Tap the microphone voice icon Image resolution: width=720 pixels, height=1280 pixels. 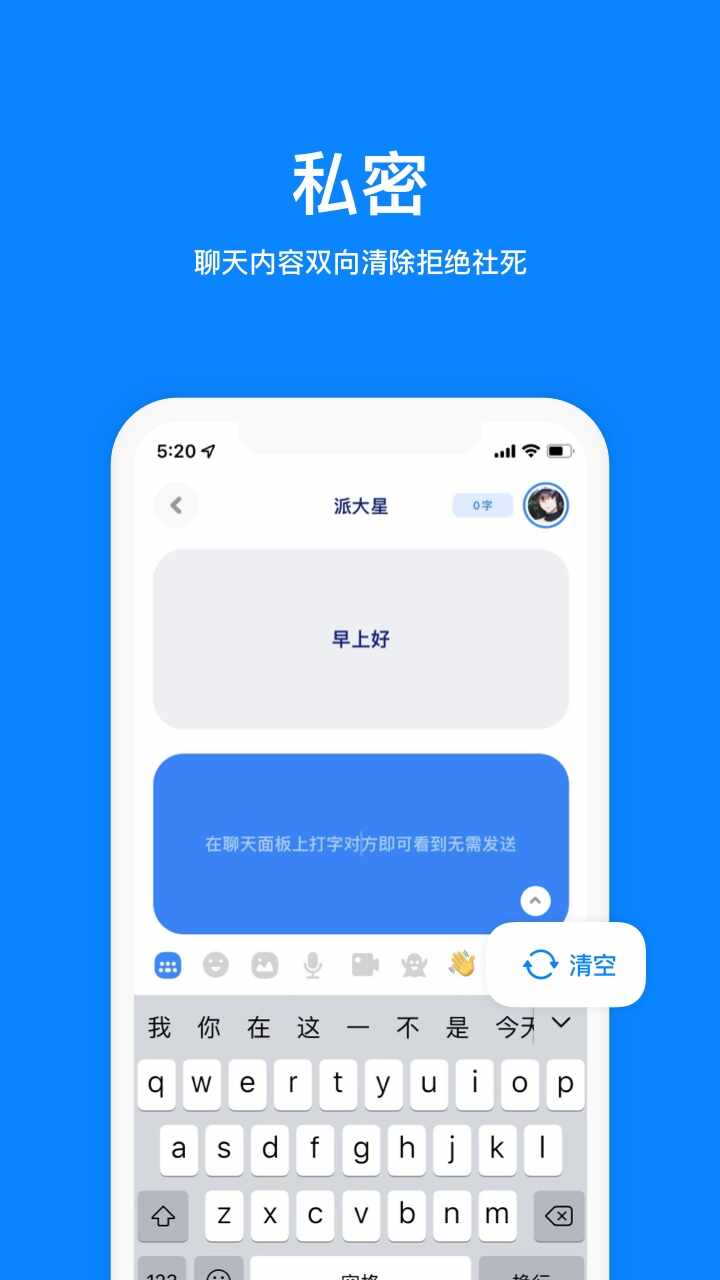pyautogui.click(x=313, y=965)
